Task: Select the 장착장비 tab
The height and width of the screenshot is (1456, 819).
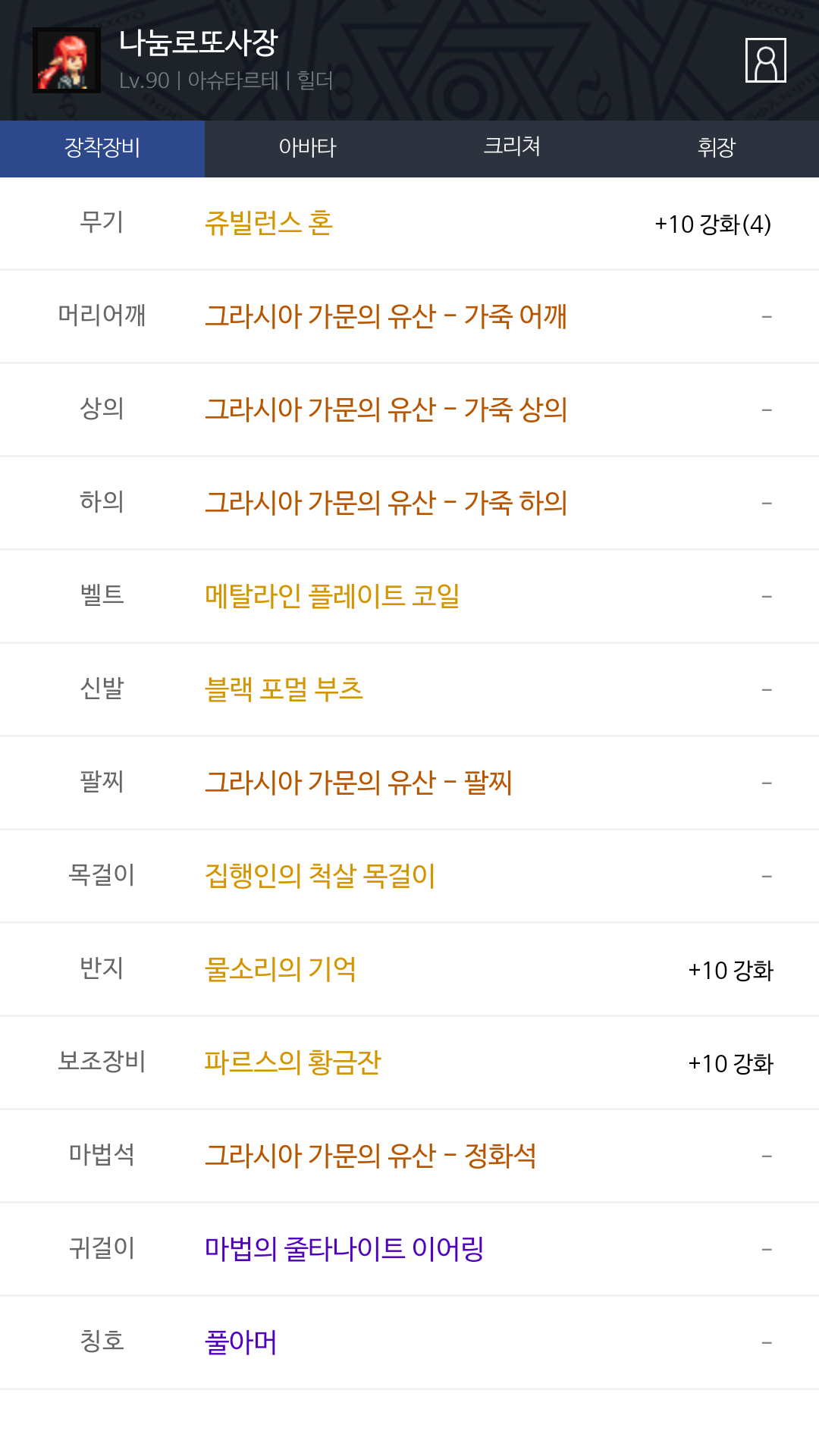Action: click(102, 149)
